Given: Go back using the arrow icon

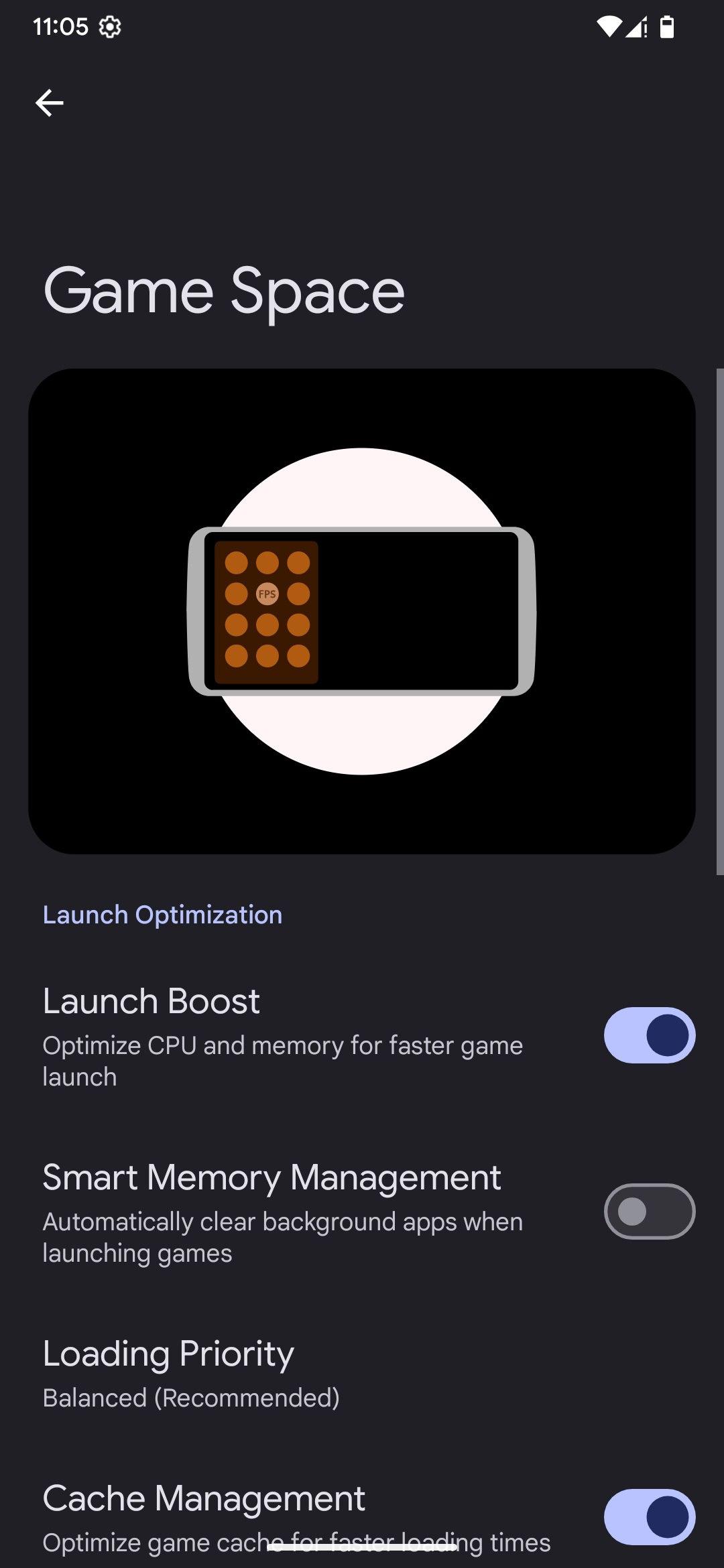Looking at the screenshot, I should 49,103.
